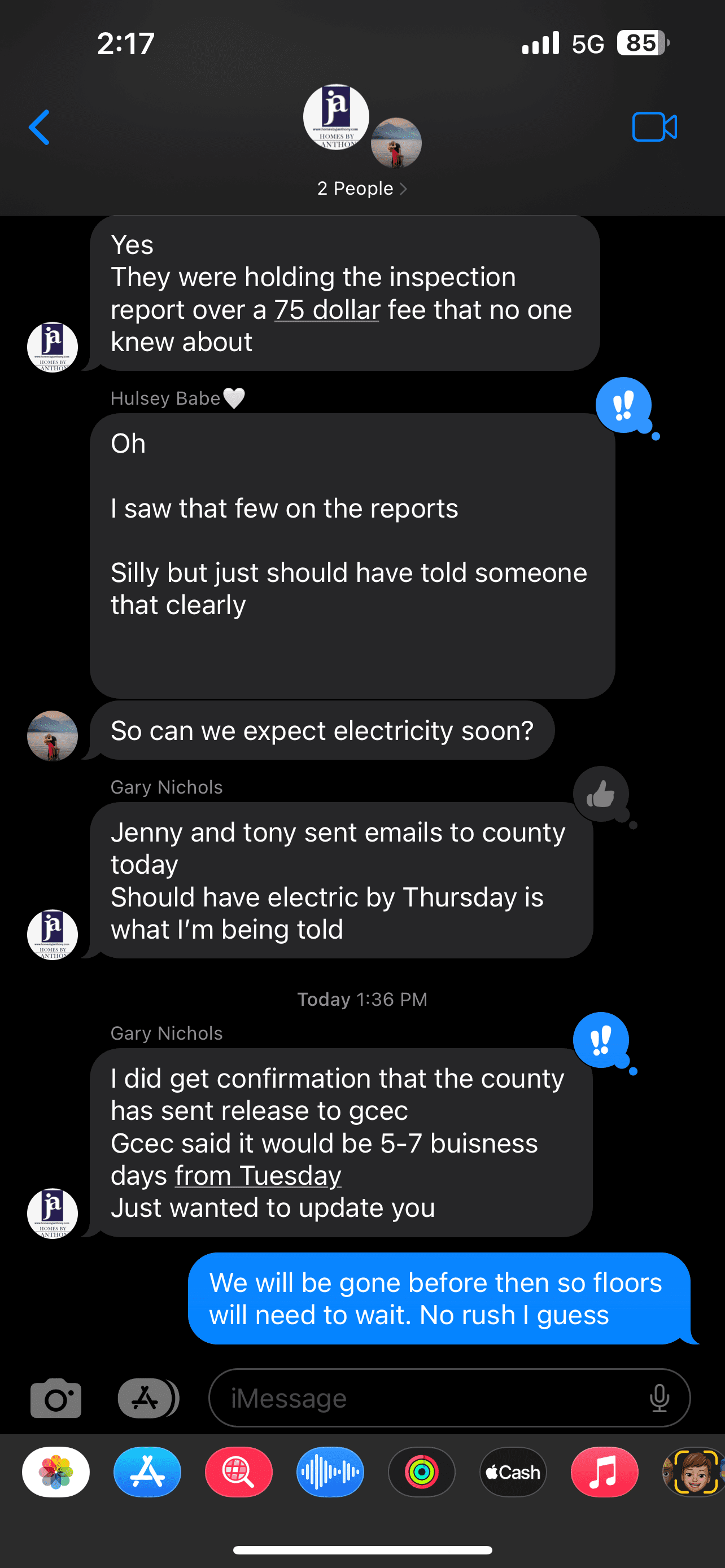
Task: Open the Music iMessage app
Action: [605, 1472]
